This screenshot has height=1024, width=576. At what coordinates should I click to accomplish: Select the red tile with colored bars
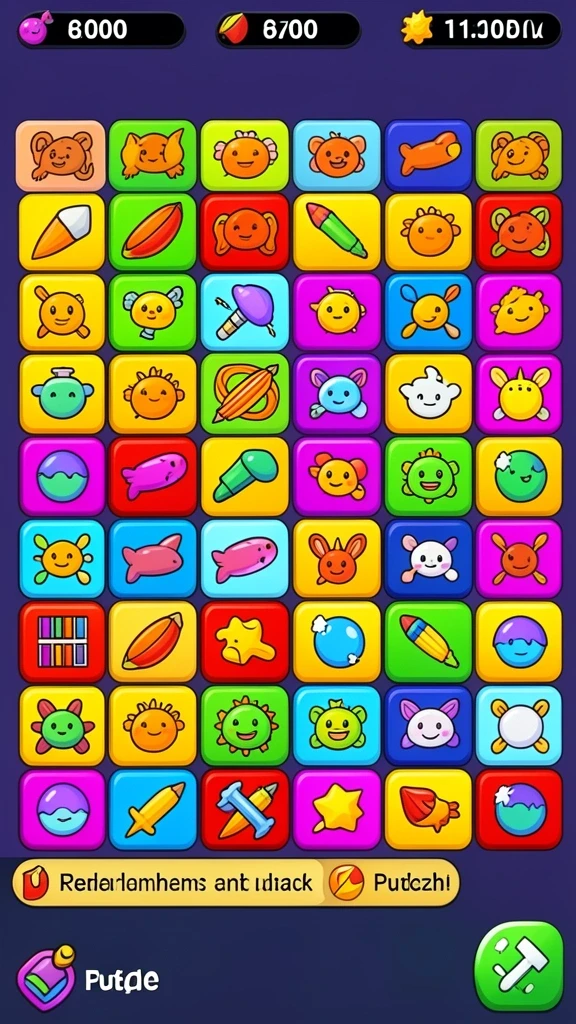[x=62, y=641]
